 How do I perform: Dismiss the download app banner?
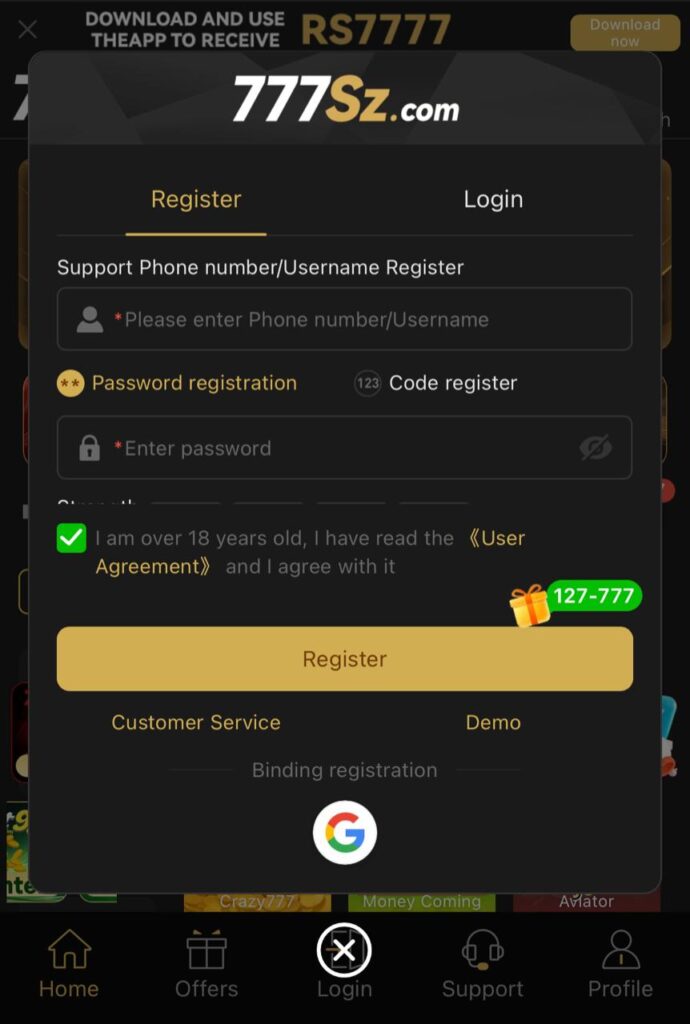pos(28,30)
